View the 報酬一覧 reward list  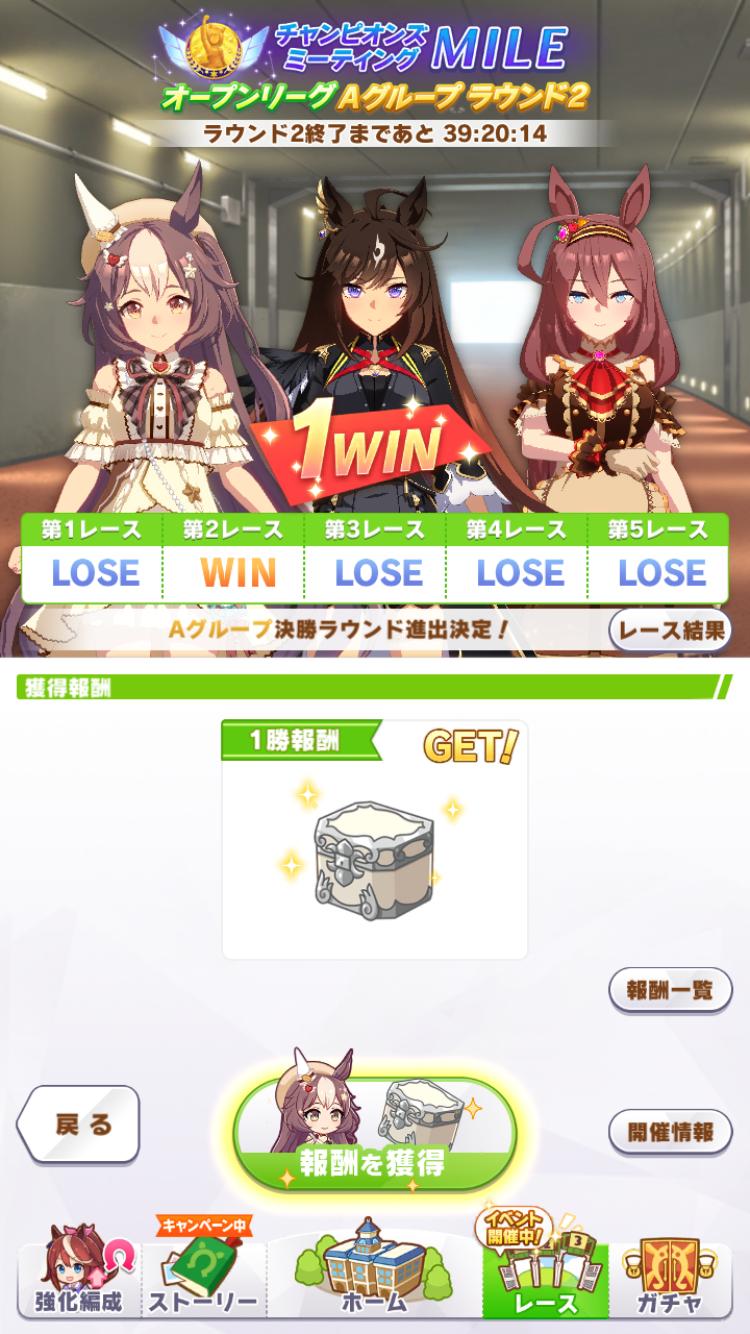(670, 990)
